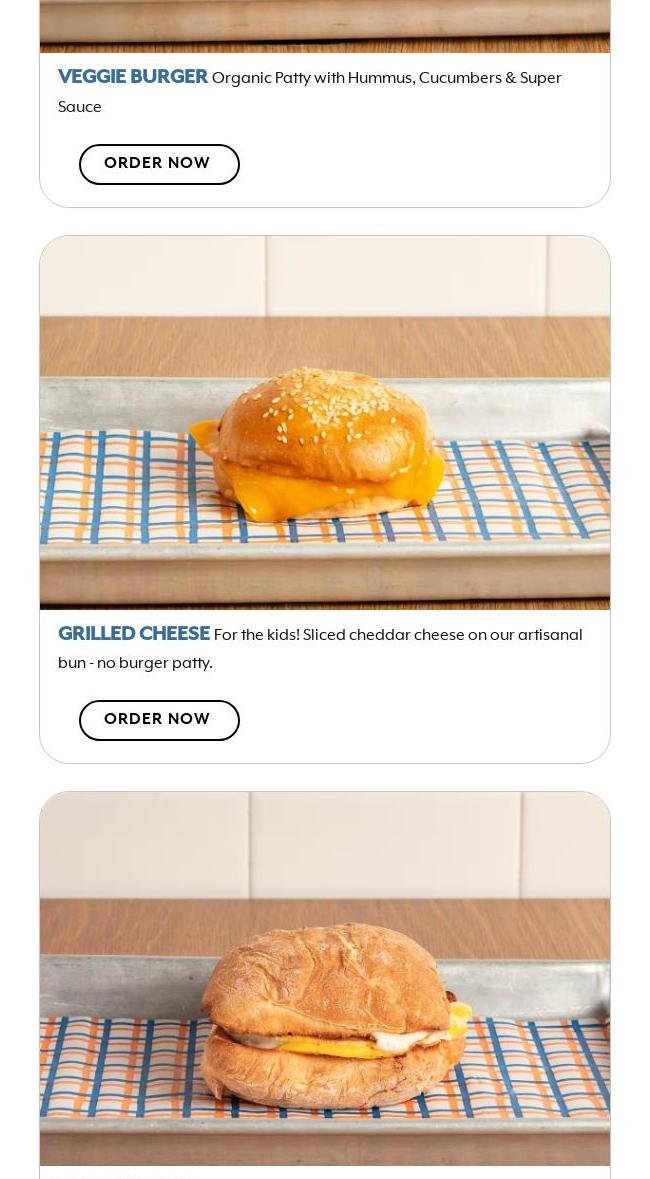Open the egg sandwich photo card
The width and height of the screenshot is (650, 1179).
click(x=325, y=980)
